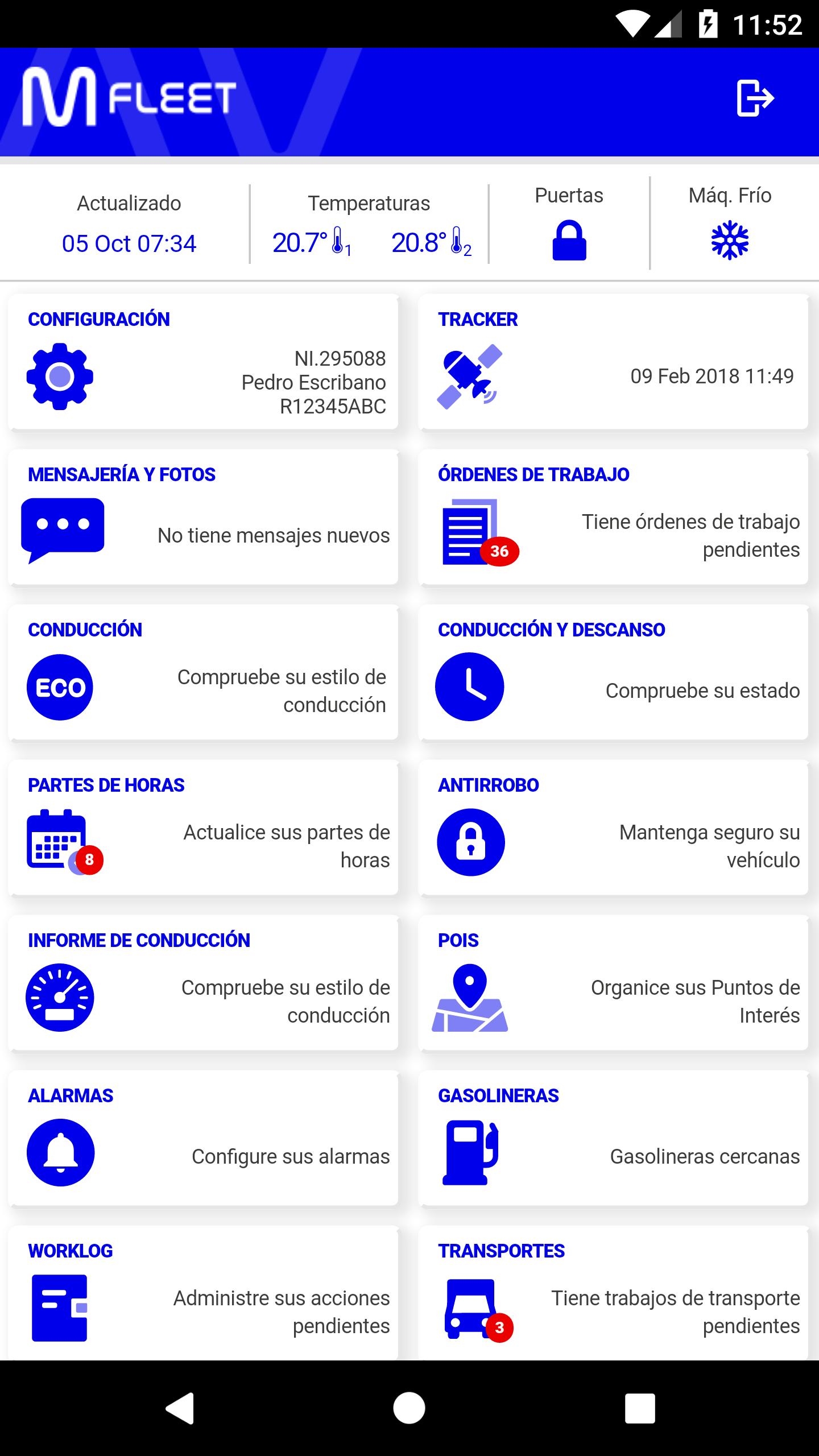The width and height of the screenshot is (819, 1456).
Task: Open the Antirrobo card
Action: pos(613,828)
